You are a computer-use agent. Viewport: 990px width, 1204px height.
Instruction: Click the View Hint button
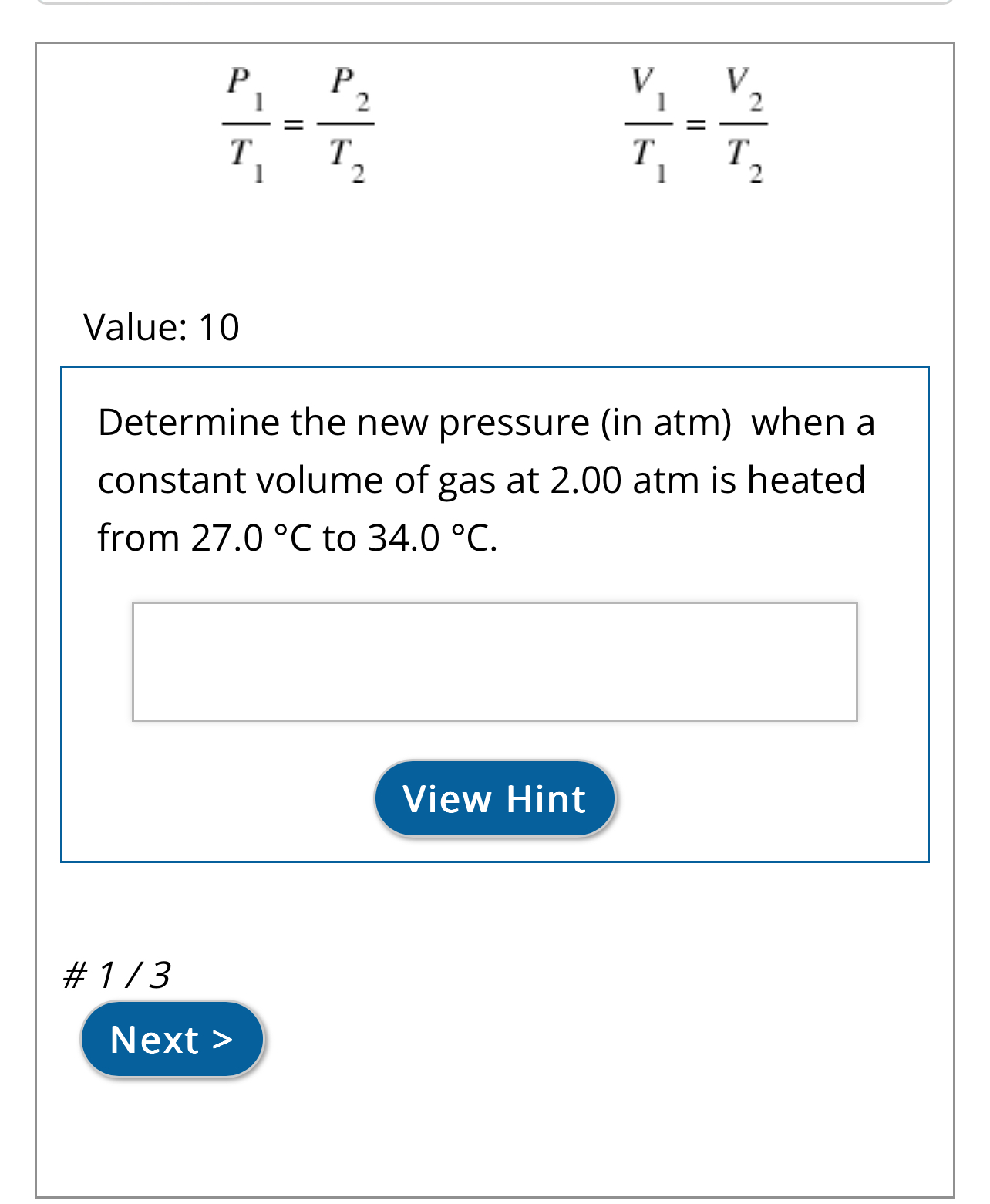tap(494, 798)
